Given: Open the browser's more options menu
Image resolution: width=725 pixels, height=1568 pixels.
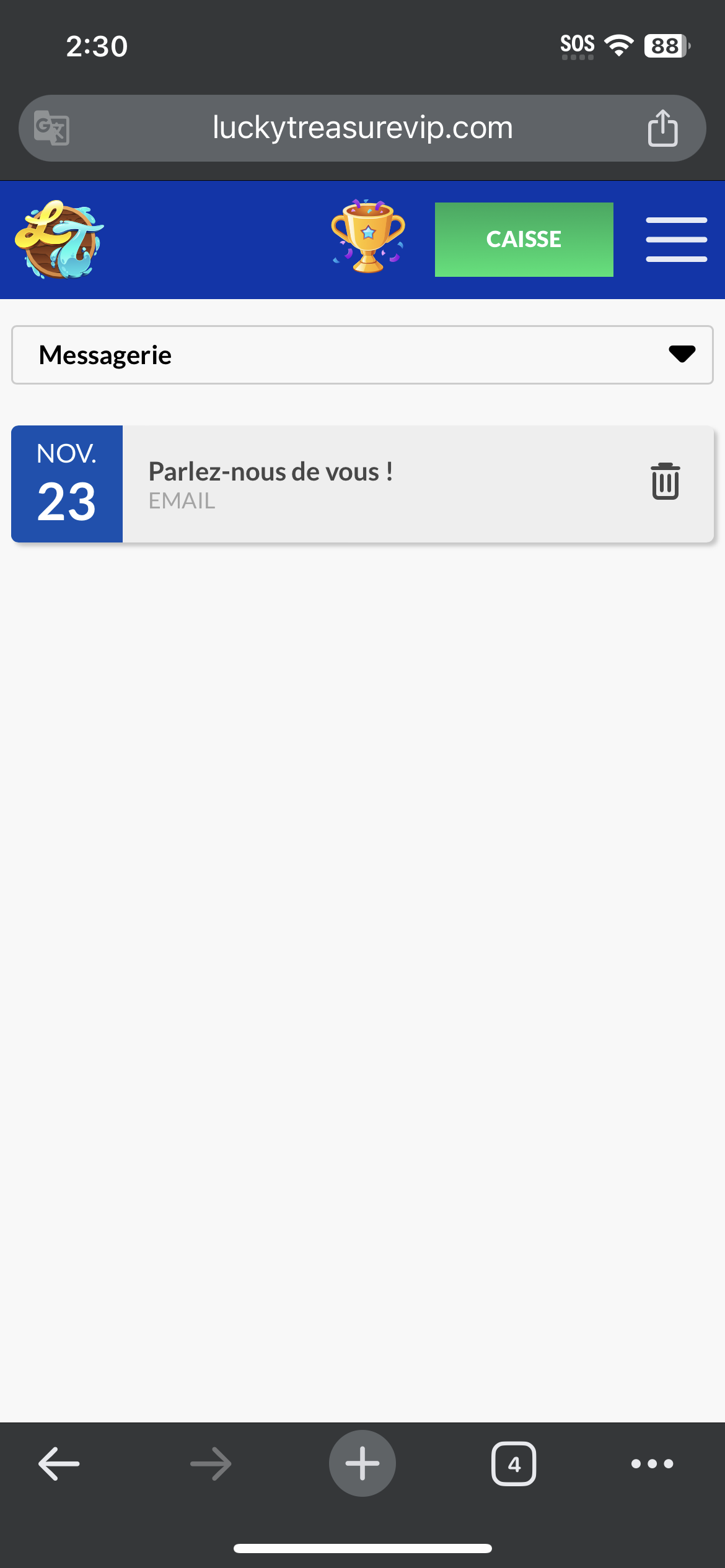Looking at the screenshot, I should click(x=652, y=1464).
